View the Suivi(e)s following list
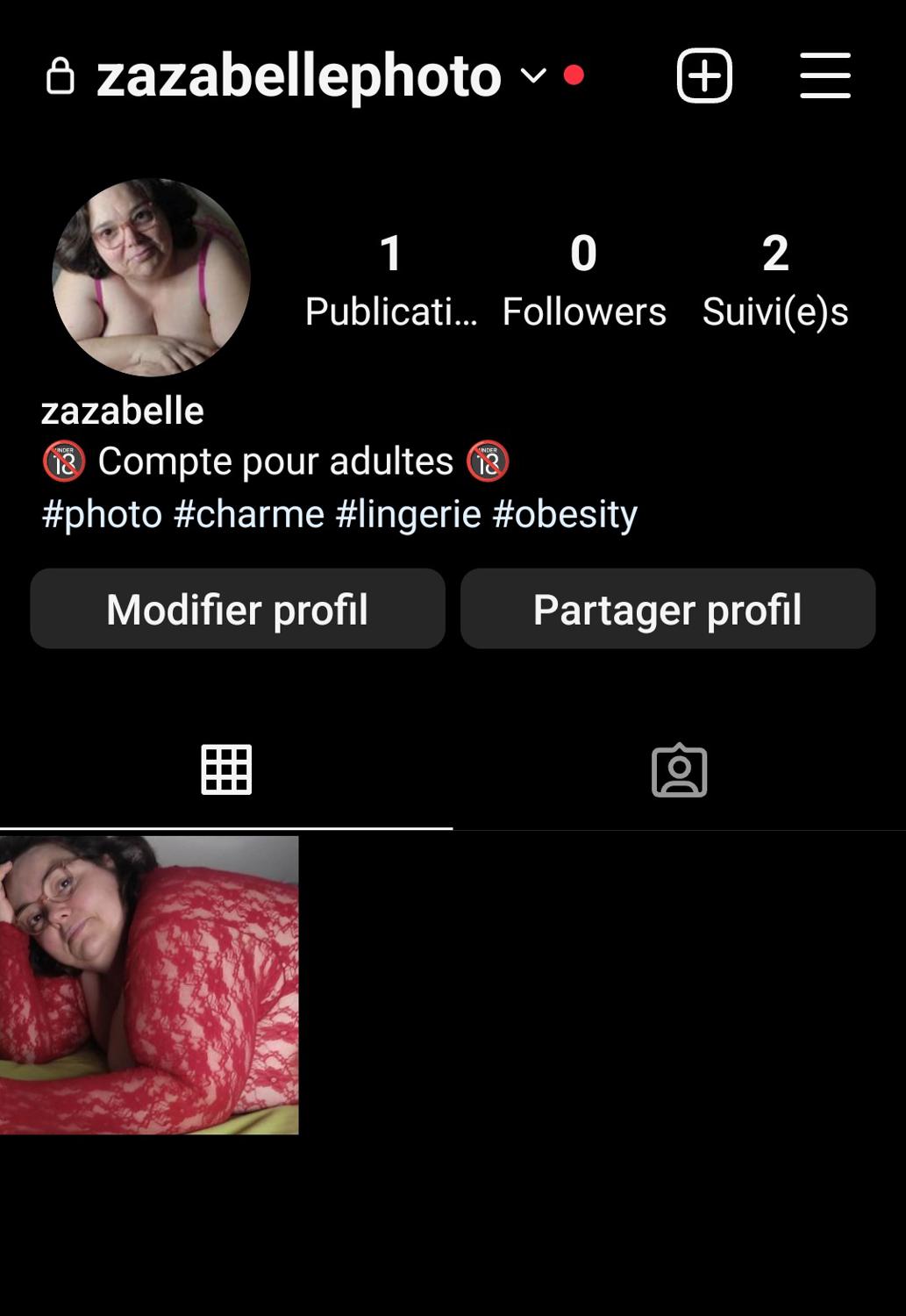Viewport: 906px width, 1316px height. coord(774,280)
